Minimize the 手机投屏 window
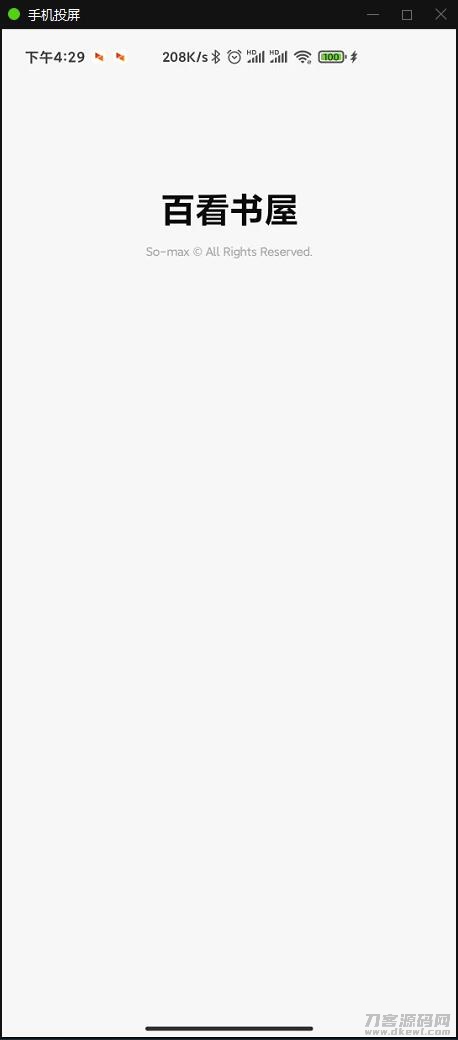Image resolution: width=458 pixels, height=1040 pixels. [373, 15]
